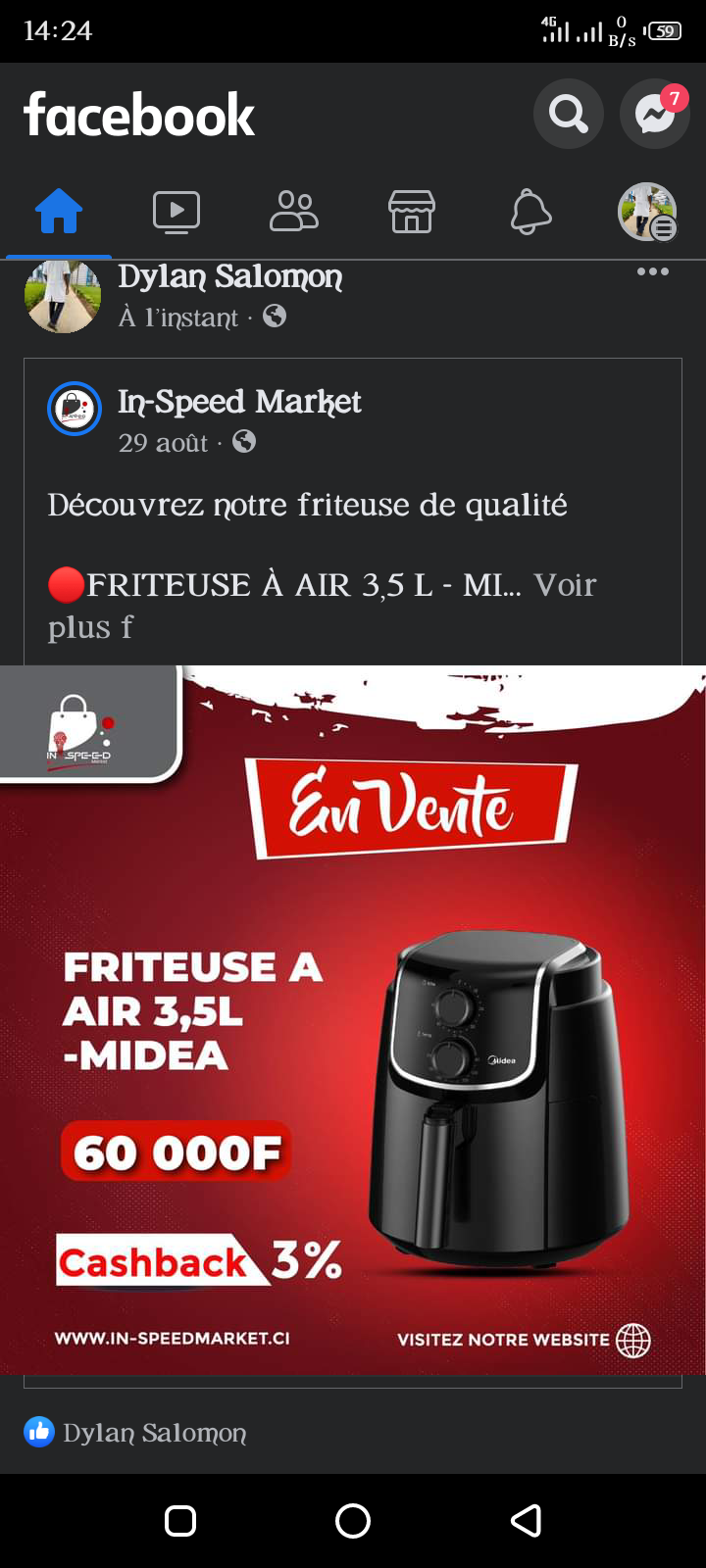Open the Midea air fryer post image
The image size is (706, 1568).
click(x=353, y=1019)
